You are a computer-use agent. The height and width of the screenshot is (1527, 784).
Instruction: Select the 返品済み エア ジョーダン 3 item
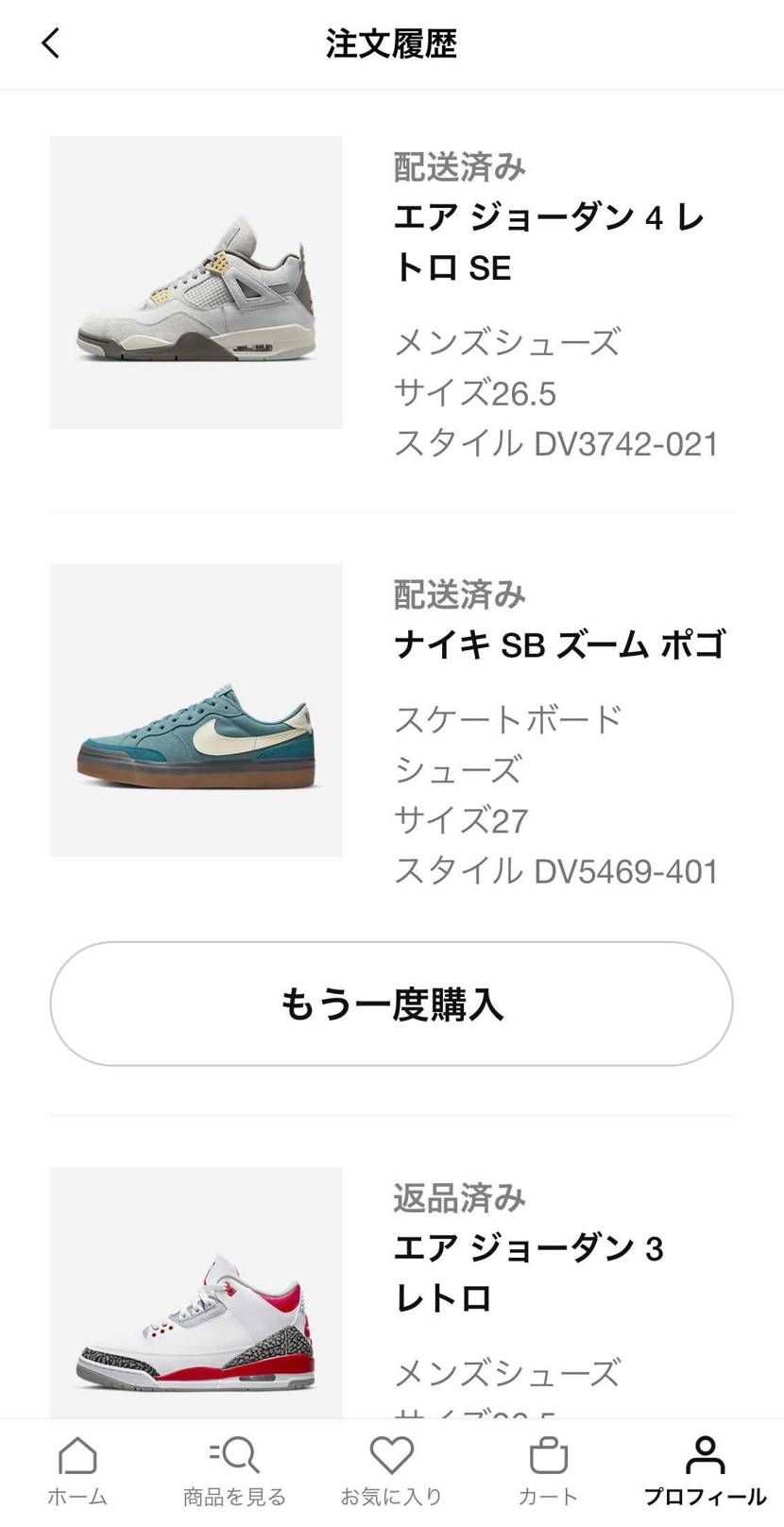click(531, 1271)
